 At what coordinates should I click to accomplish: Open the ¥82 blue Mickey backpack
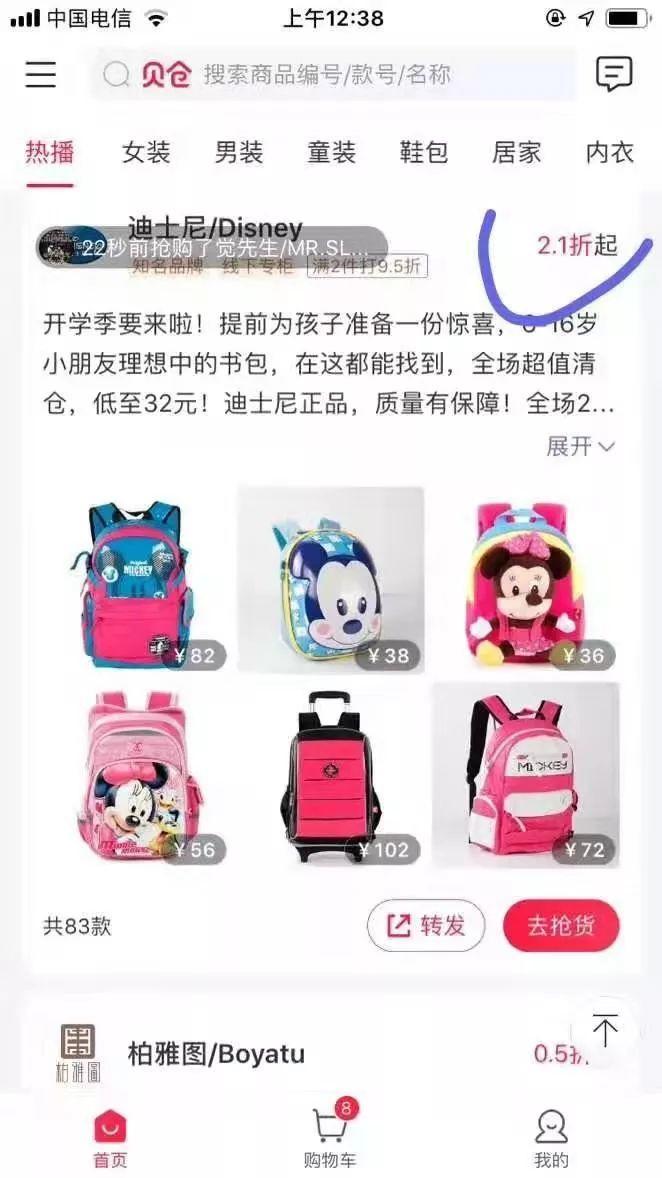coord(134,580)
